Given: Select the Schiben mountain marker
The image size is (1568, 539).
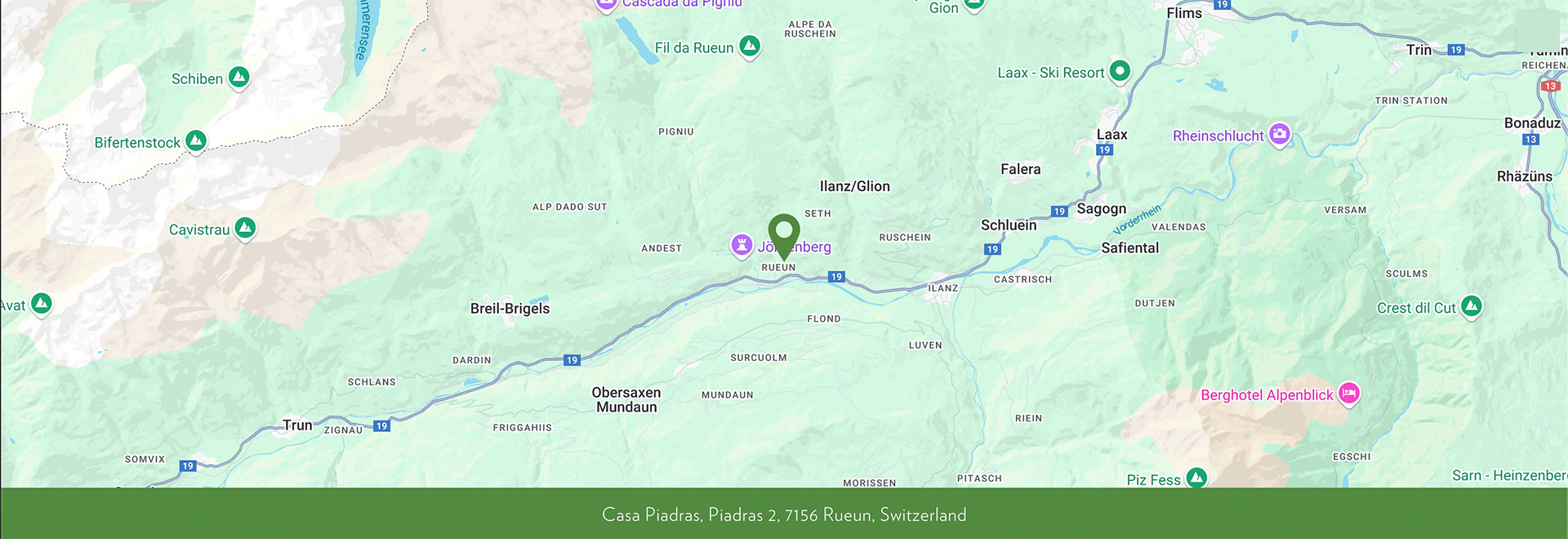Looking at the screenshot, I should [x=238, y=78].
